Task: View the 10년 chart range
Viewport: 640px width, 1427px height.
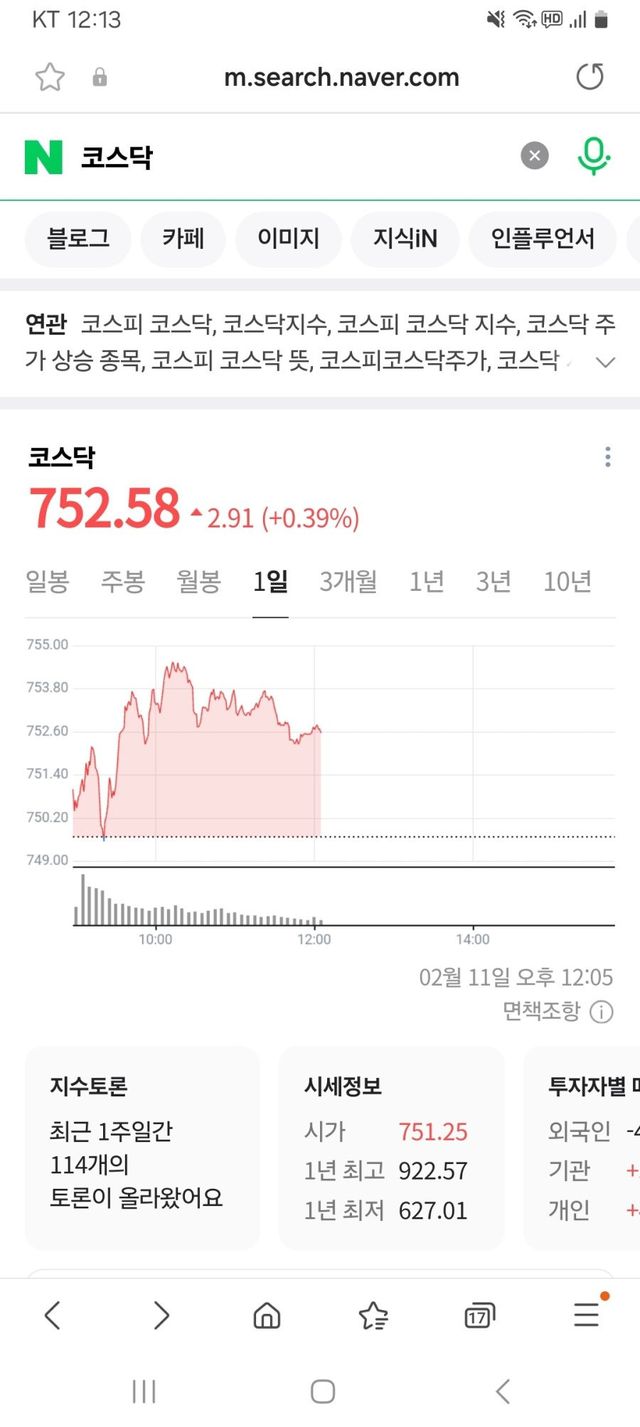Action: click(x=567, y=581)
